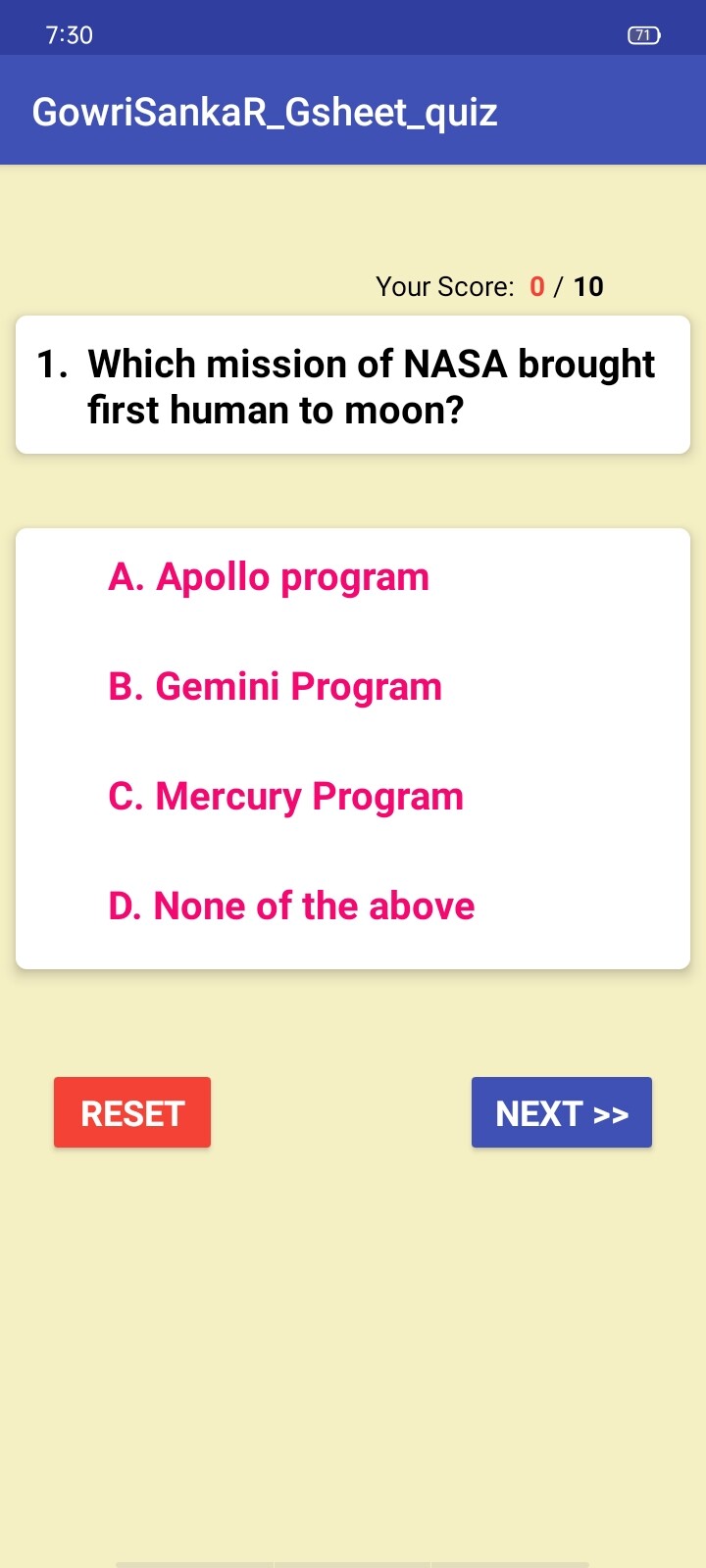Select answer A. Apollo program
This screenshot has height=1568, width=706.
(x=269, y=578)
